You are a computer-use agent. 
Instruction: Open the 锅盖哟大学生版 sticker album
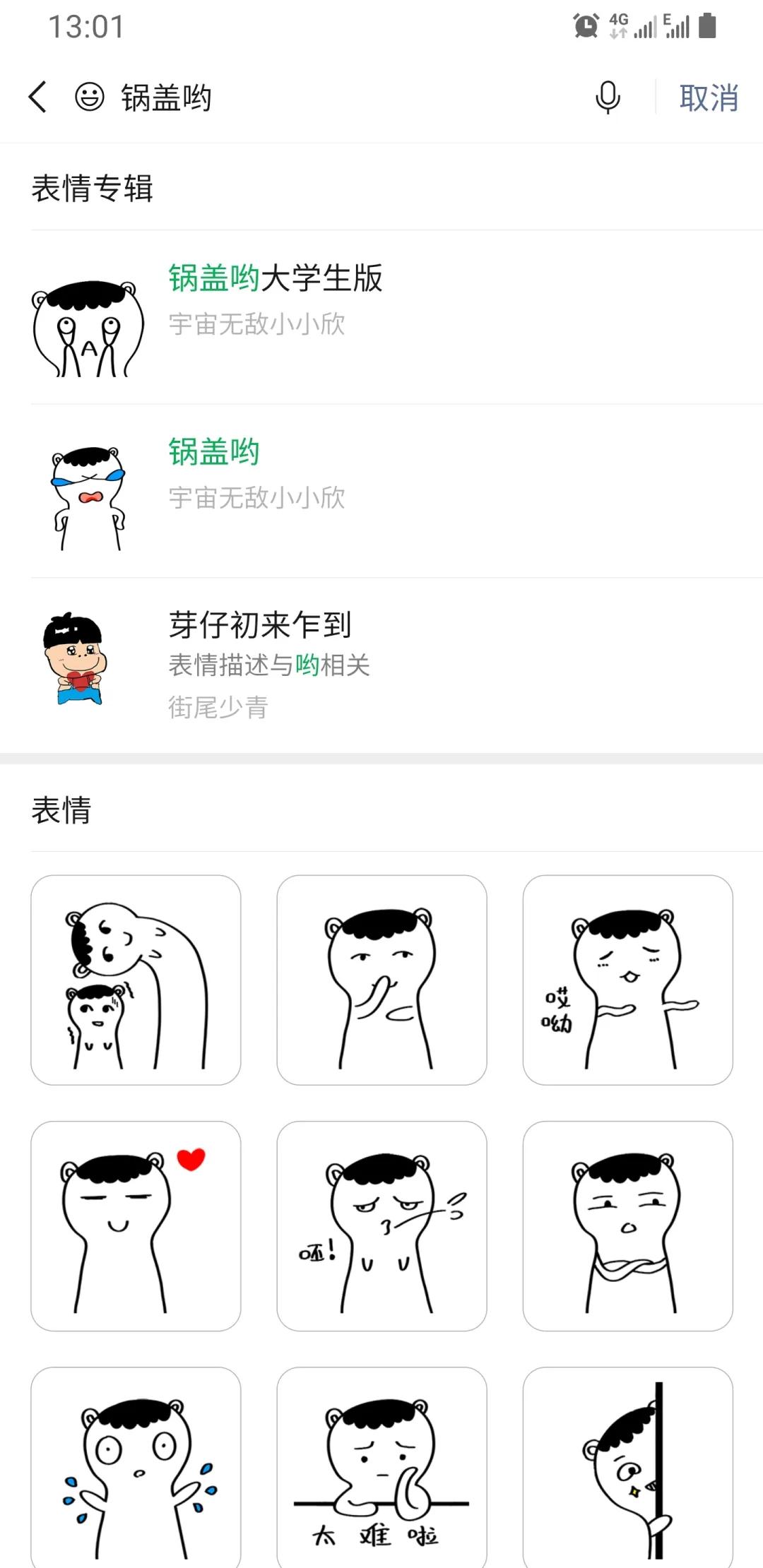pyautogui.click(x=276, y=279)
